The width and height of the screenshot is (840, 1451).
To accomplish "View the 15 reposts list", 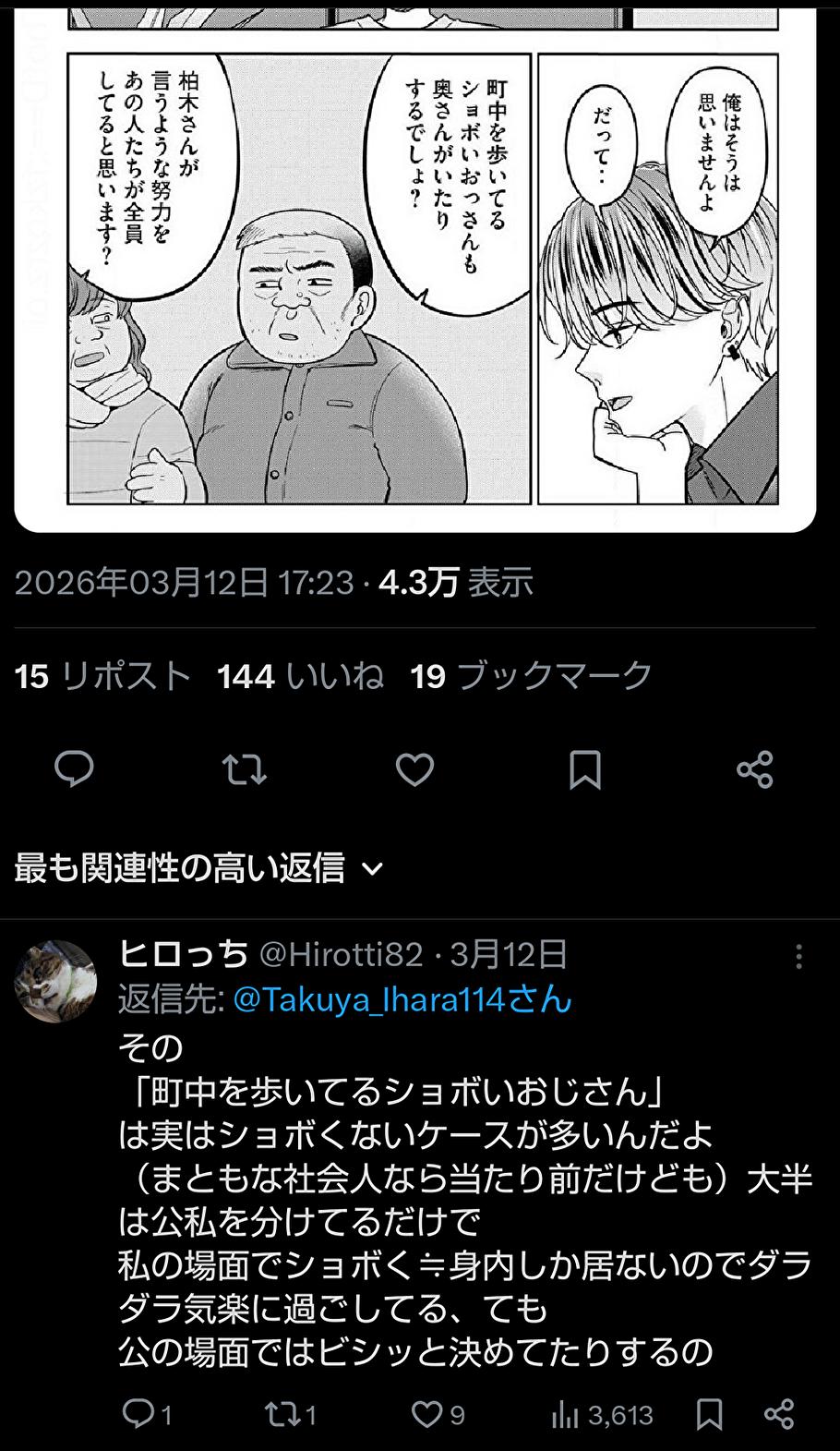I will (102, 677).
